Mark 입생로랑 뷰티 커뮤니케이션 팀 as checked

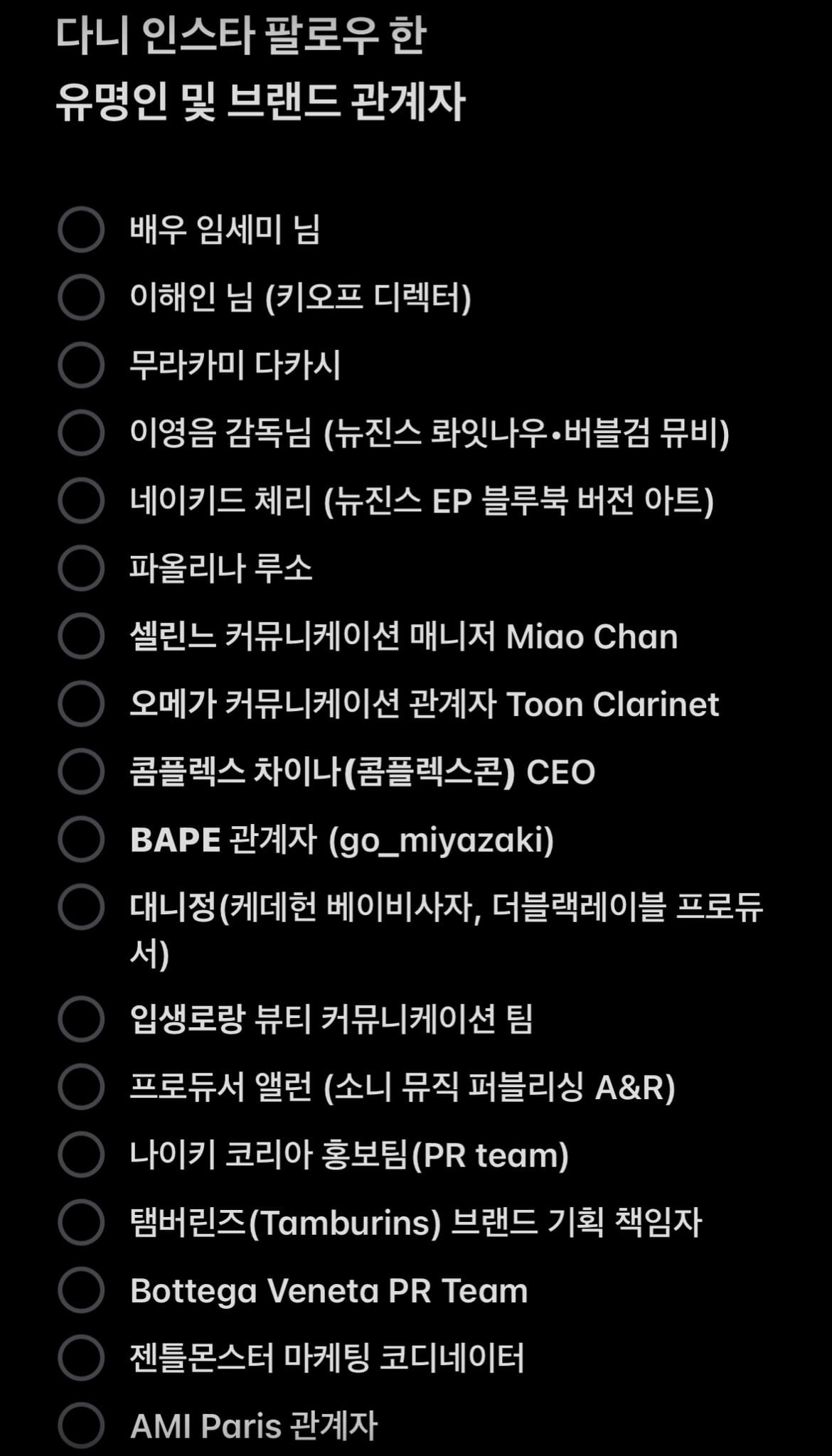(81, 1019)
